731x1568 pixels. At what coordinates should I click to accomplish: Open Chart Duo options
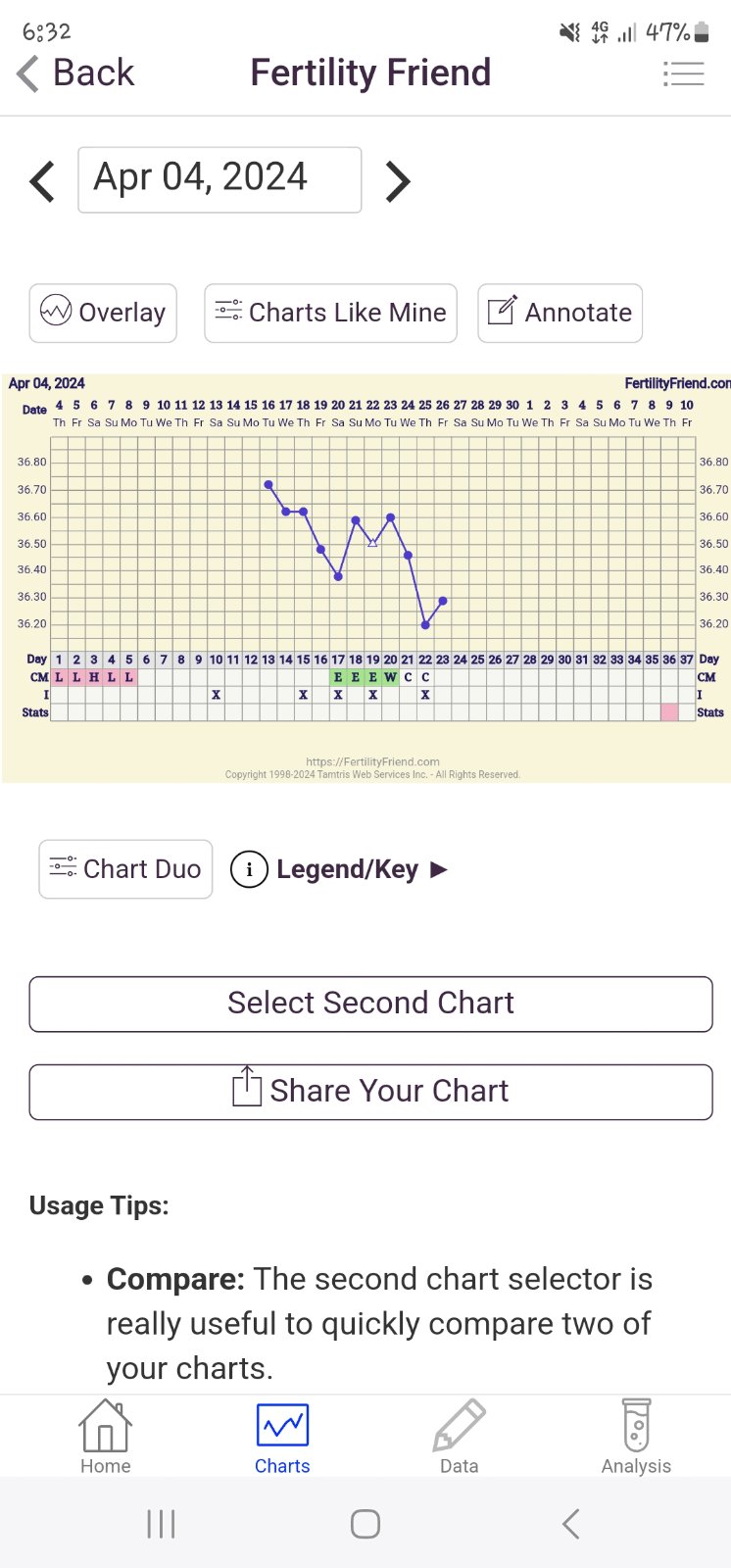click(125, 869)
